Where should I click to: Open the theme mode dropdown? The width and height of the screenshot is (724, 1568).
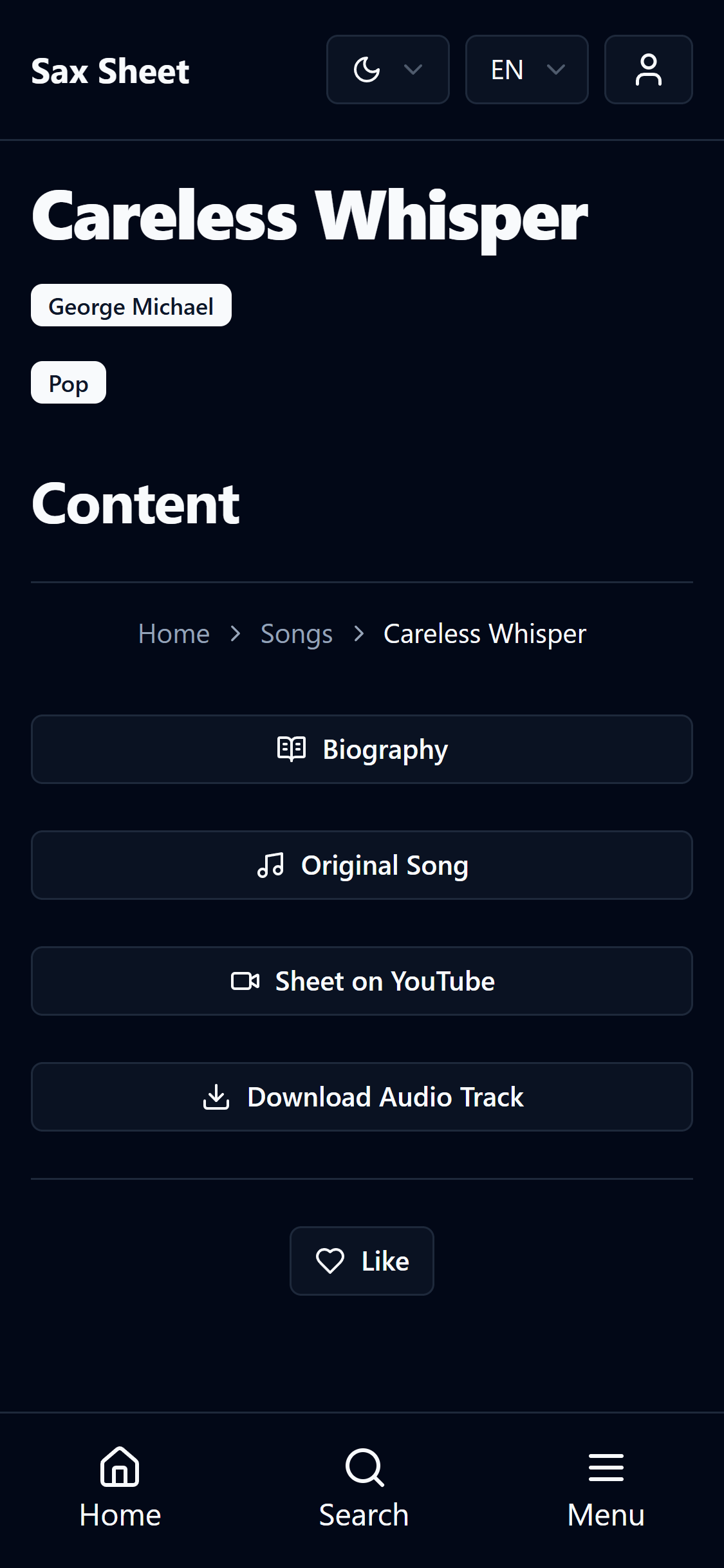(x=387, y=70)
